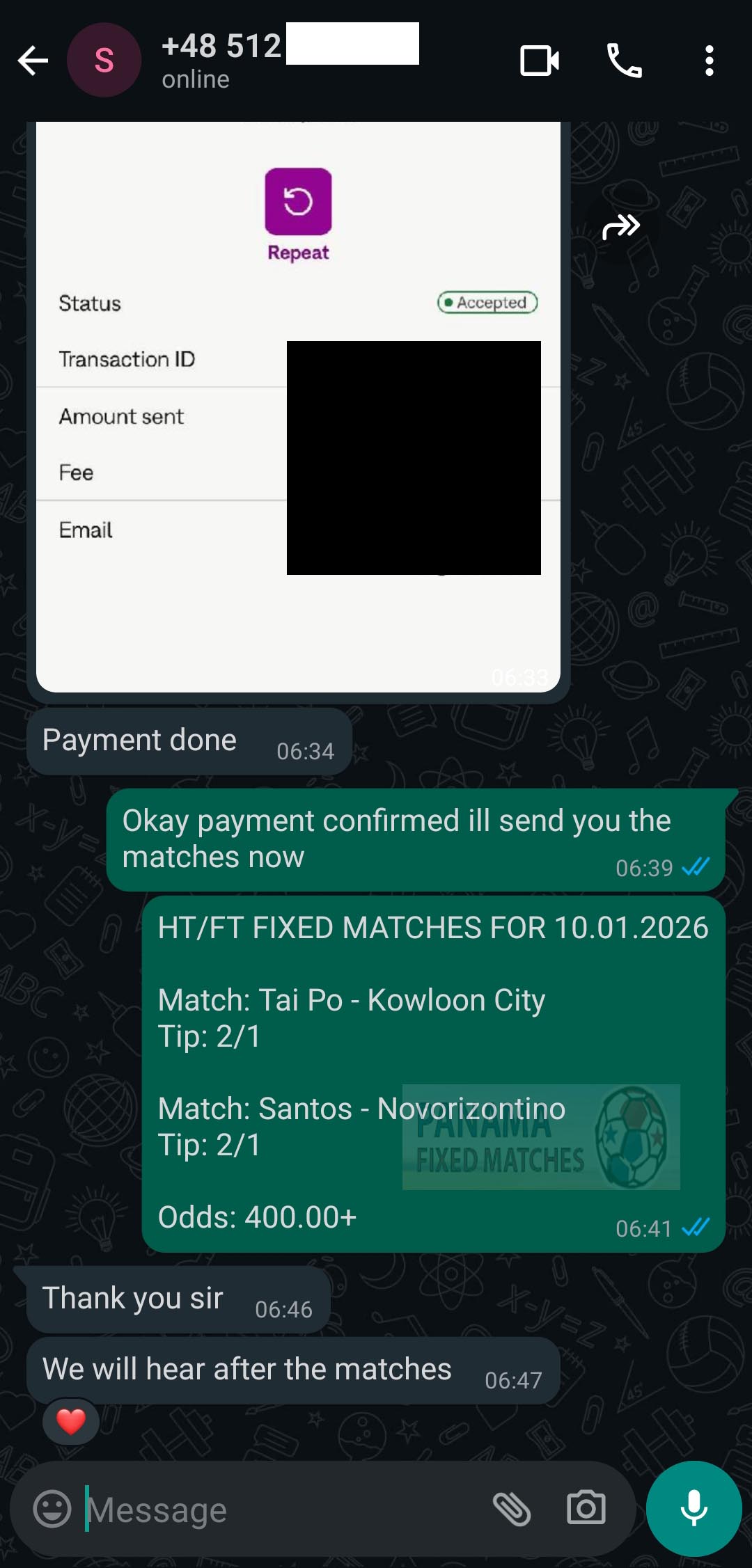Open the camera from message bar
The image size is (752, 1568).
coord(586,1509)
